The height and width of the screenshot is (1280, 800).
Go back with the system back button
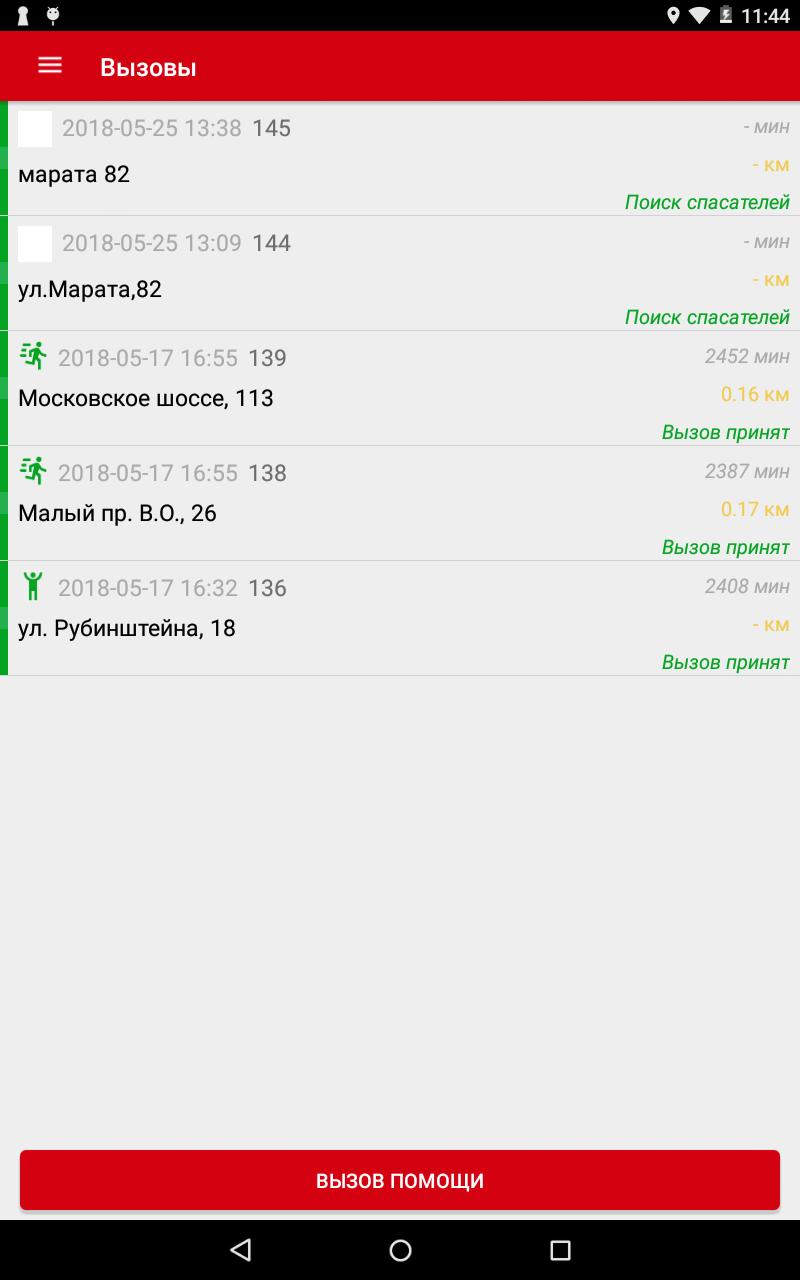pos(240,1249)
